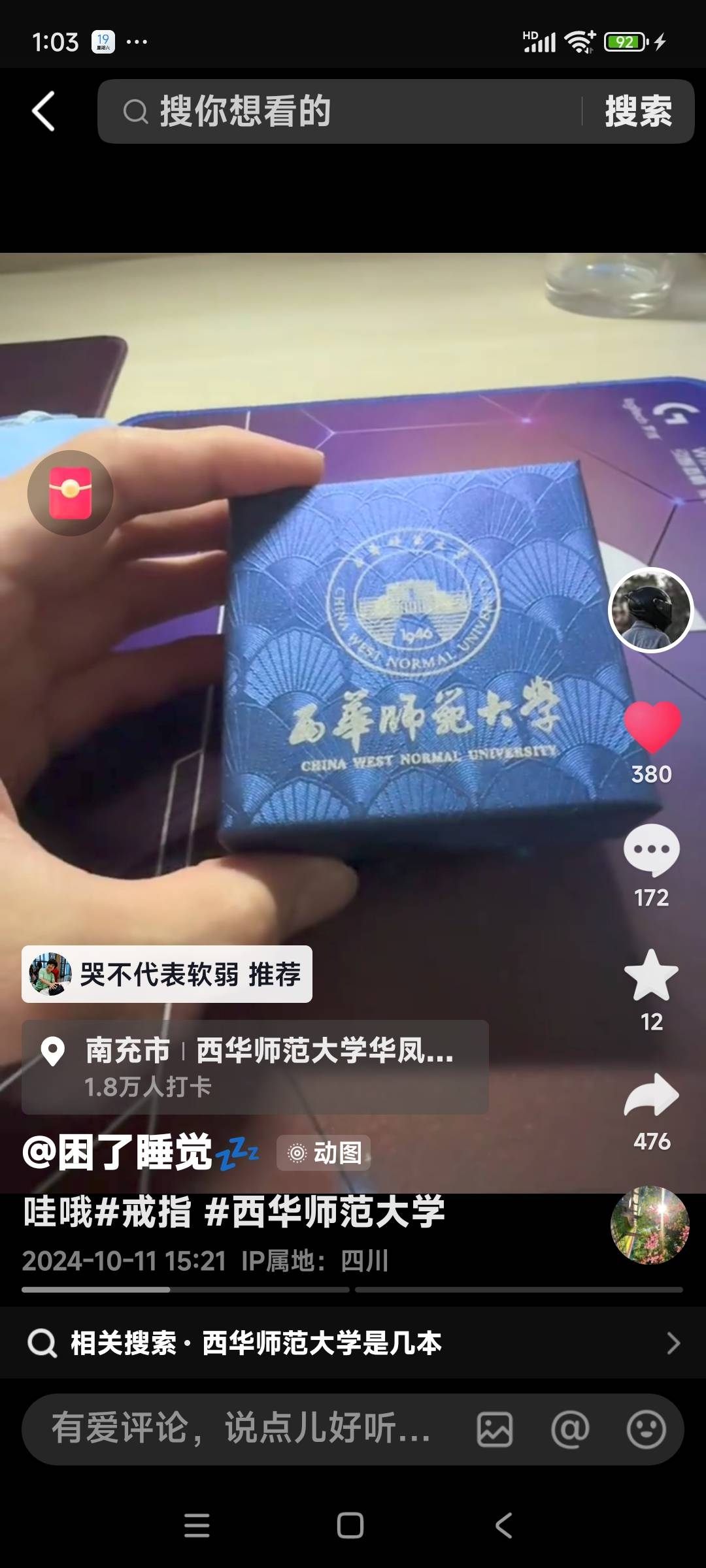
Task: Go back using the top-left arrow
Action: click(44, 111)
